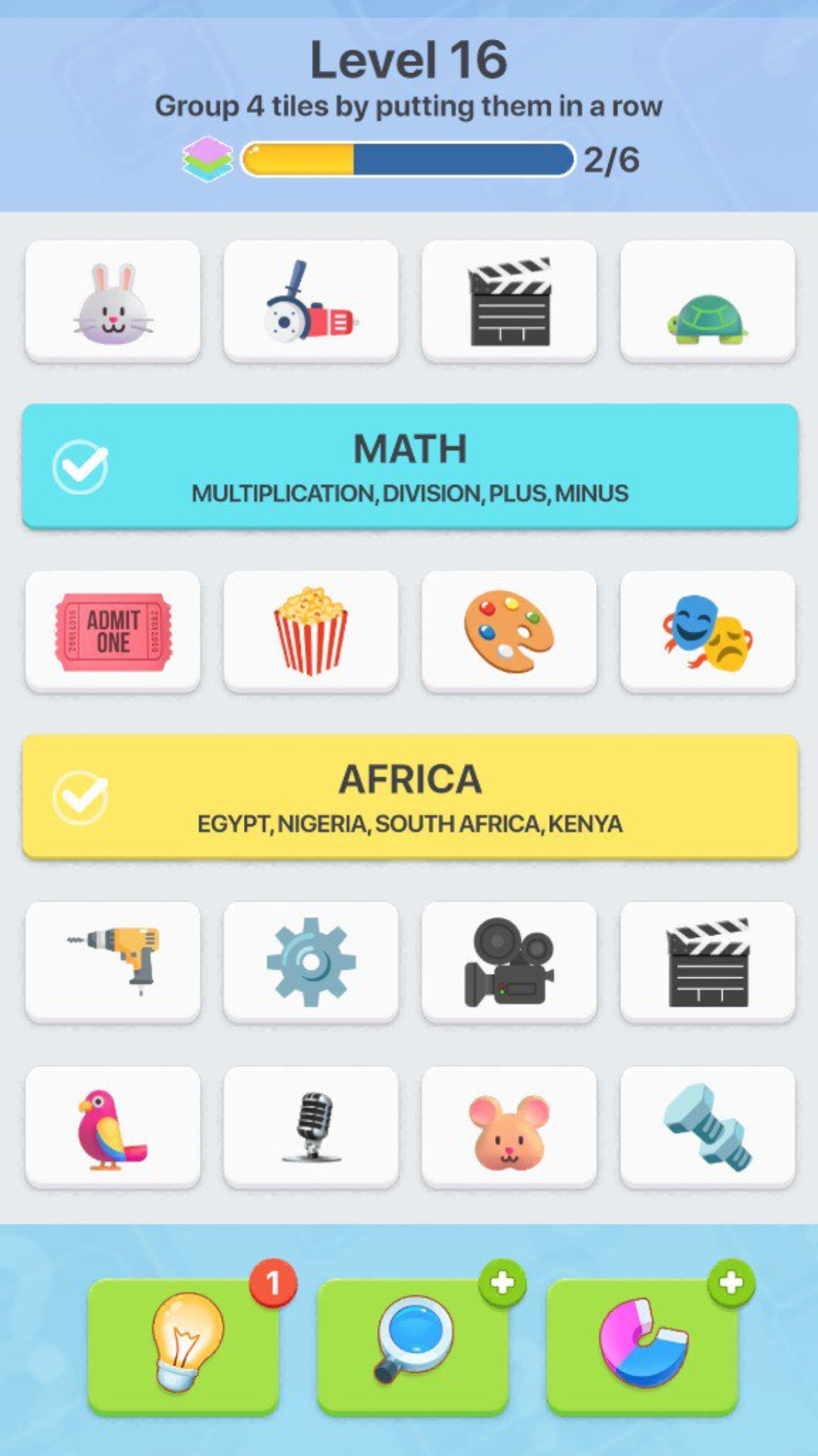Screen dimensions: 818x1456
Task: Choose the bolt and nut tile
Action: (707, 1128)
